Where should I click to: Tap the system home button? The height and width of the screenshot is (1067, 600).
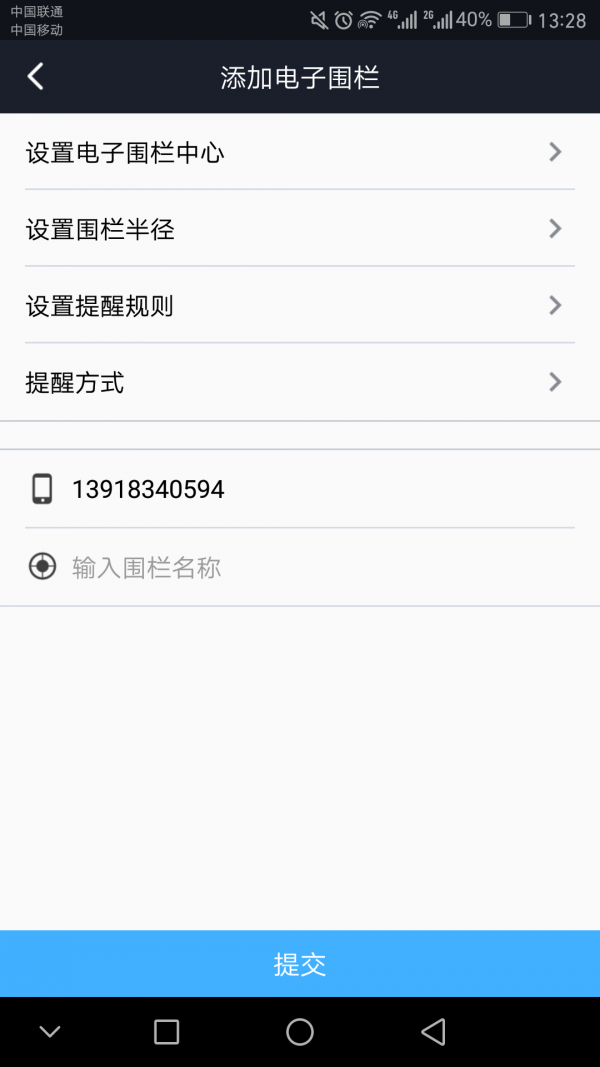[300, 1032]
